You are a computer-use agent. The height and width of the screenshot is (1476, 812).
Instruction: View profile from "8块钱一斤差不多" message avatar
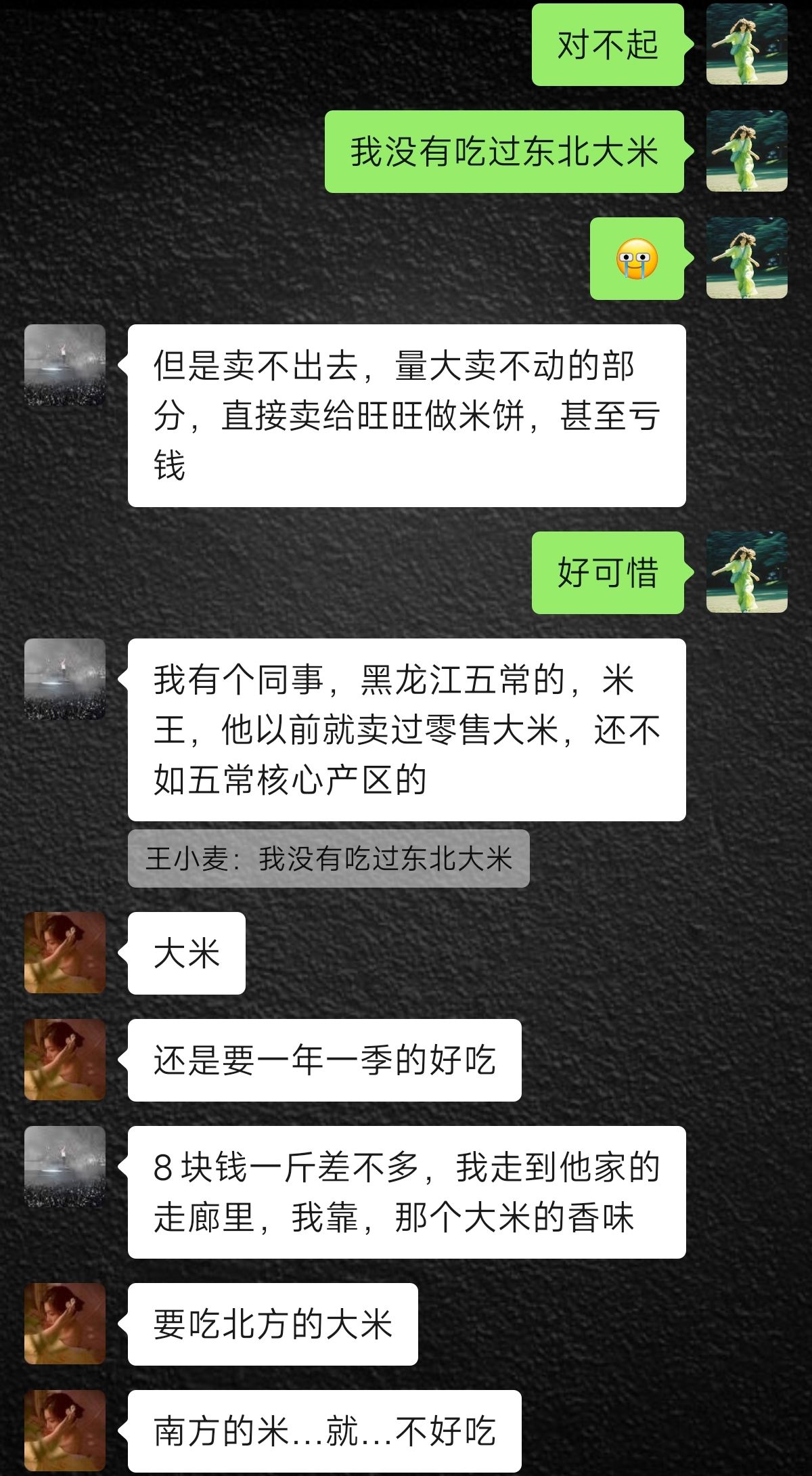65,1167
